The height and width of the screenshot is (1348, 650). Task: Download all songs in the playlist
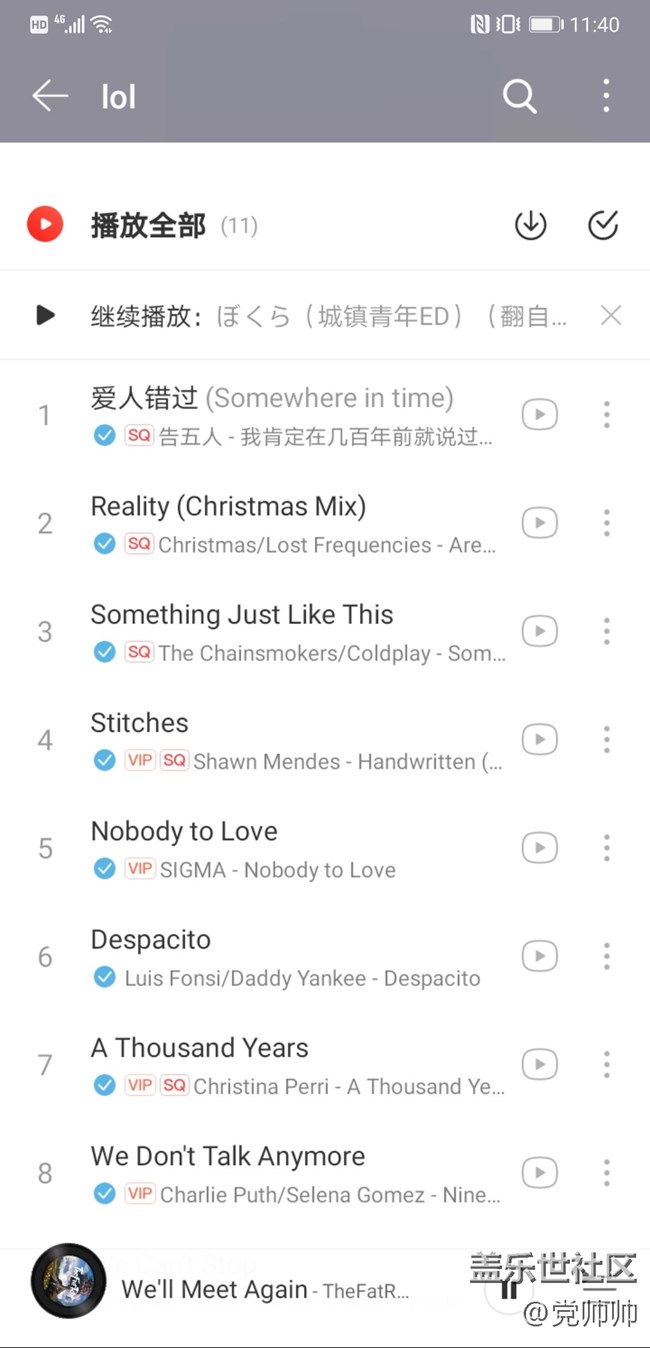pyautogui.click(x=531, y=225)
